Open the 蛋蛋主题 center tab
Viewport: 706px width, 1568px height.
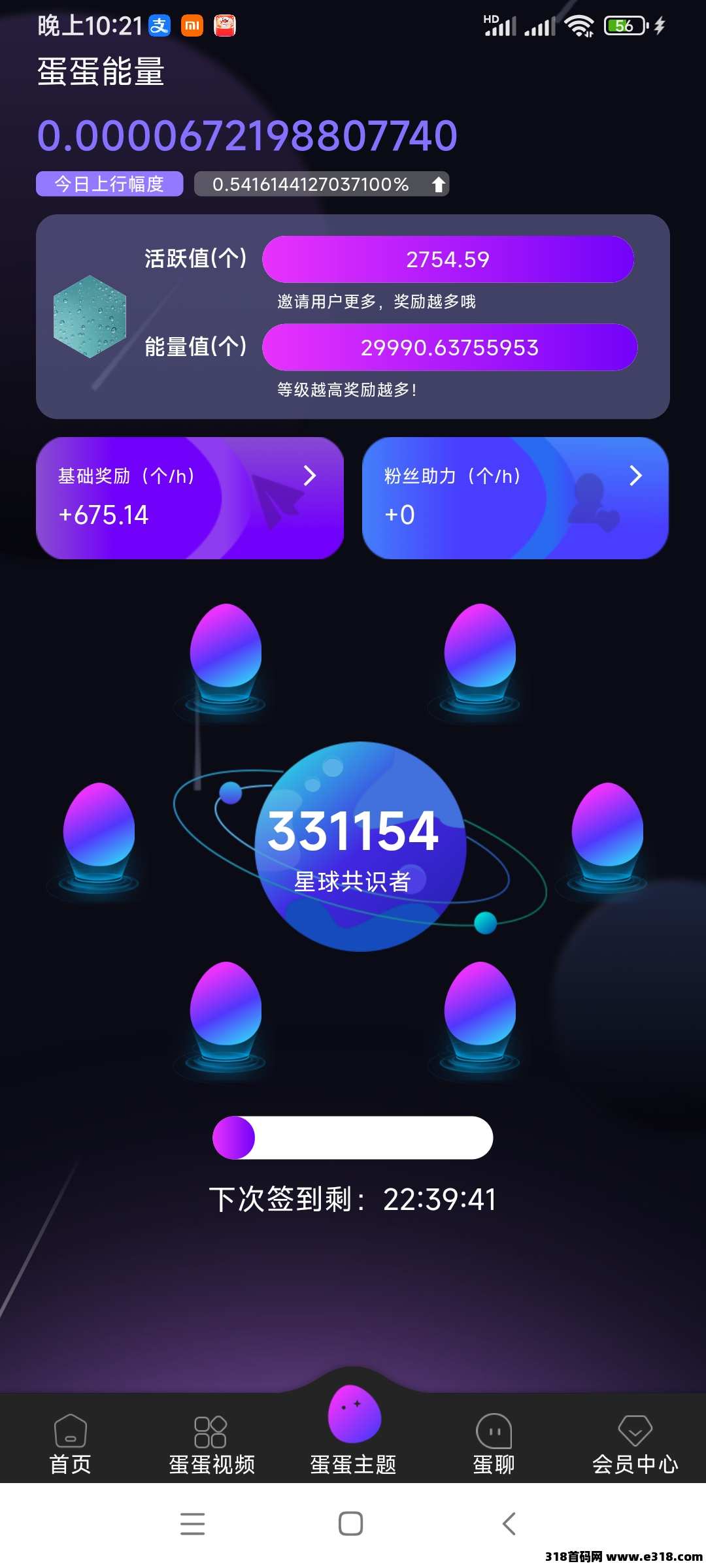354,1431
